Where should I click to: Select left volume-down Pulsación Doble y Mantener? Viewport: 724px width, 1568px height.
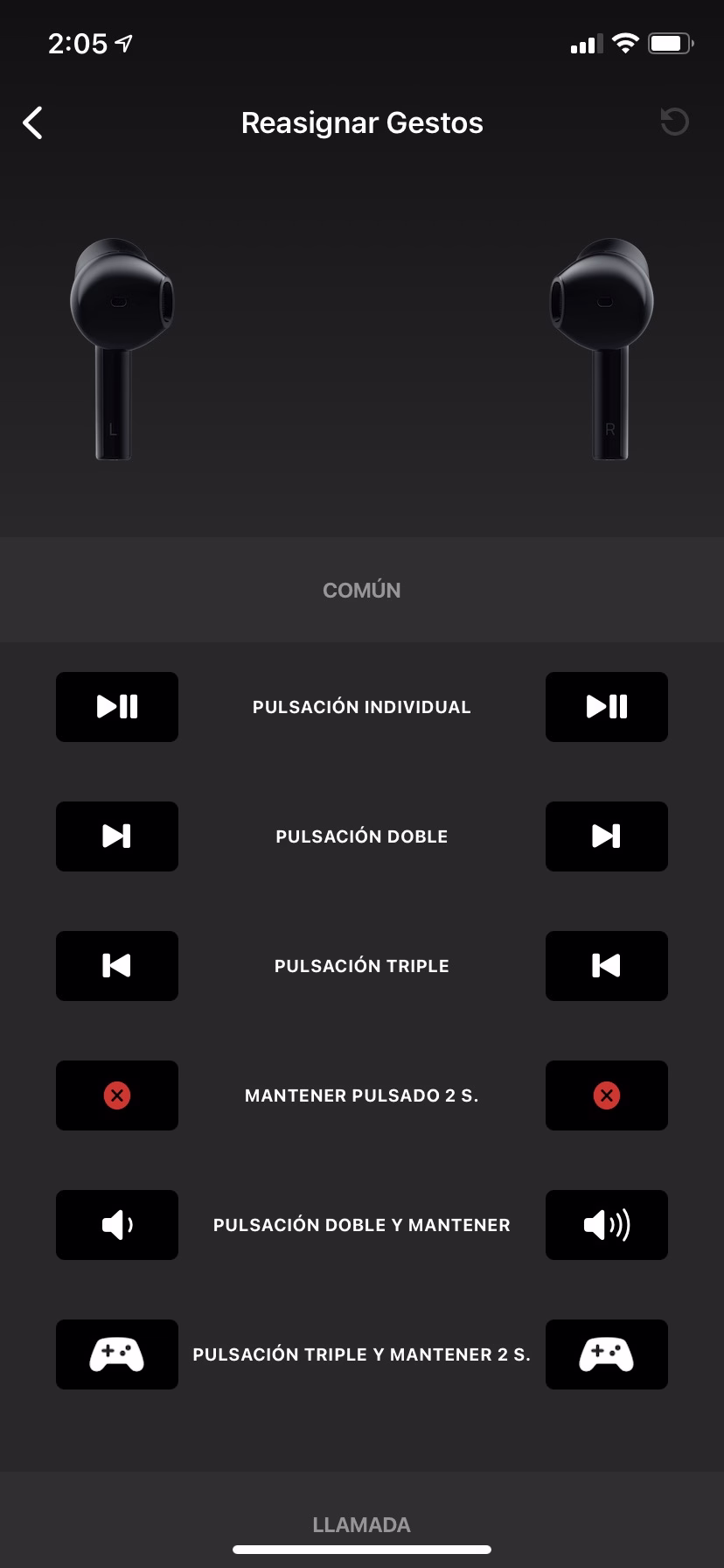pyautogui.click(x=117, y=1225)
